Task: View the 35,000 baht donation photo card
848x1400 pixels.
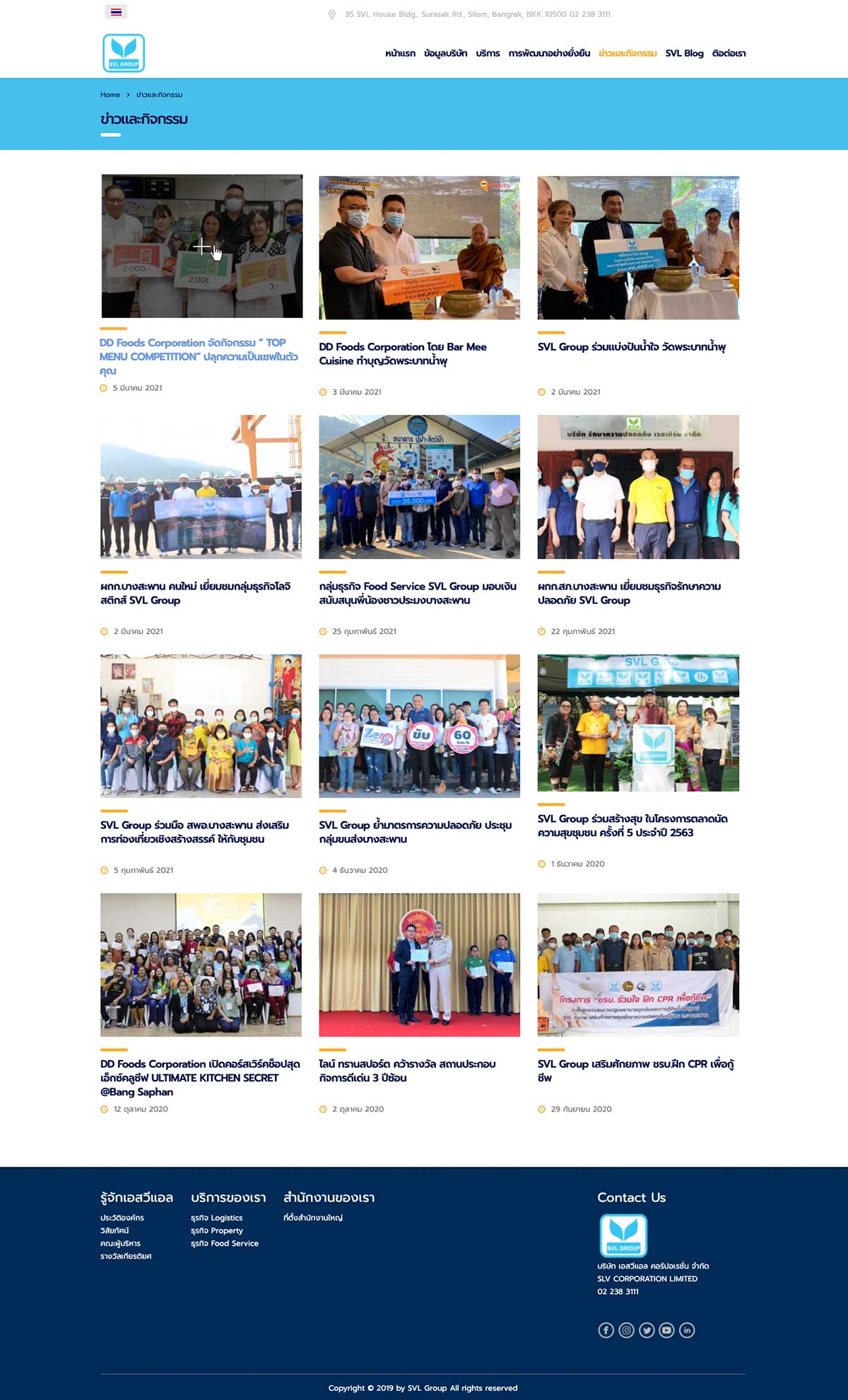Action: pyautogui.click(x=419, y=487)
